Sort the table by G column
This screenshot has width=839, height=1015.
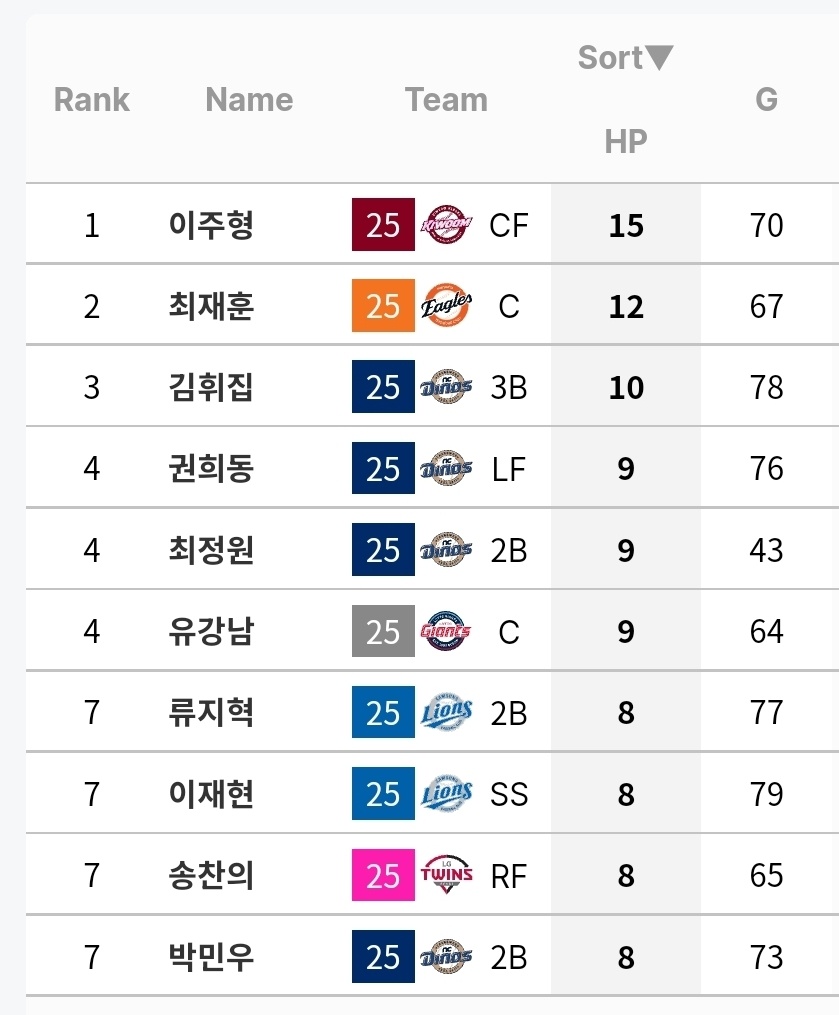tap(766, 100)
